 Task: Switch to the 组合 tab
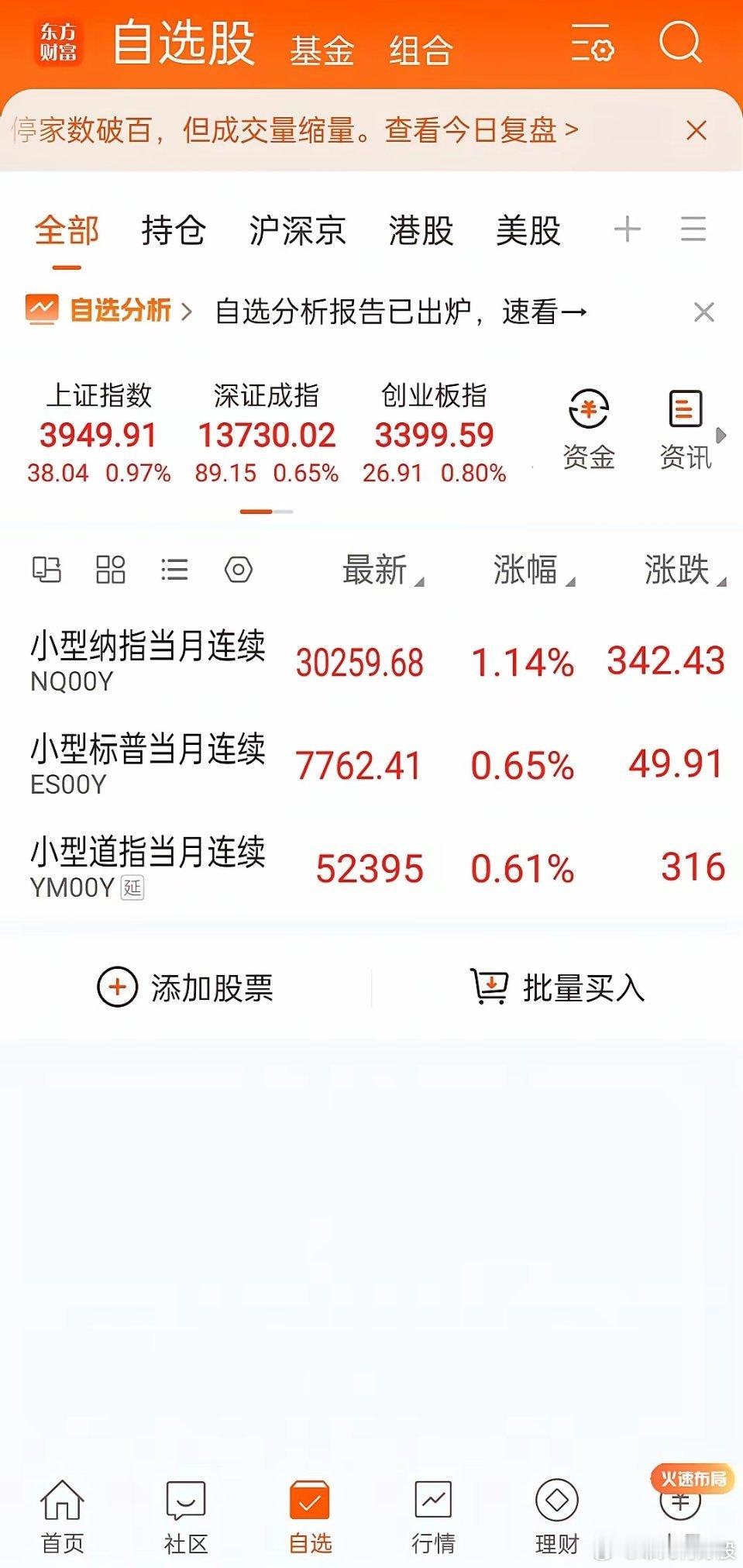click(x=421, y=51)
